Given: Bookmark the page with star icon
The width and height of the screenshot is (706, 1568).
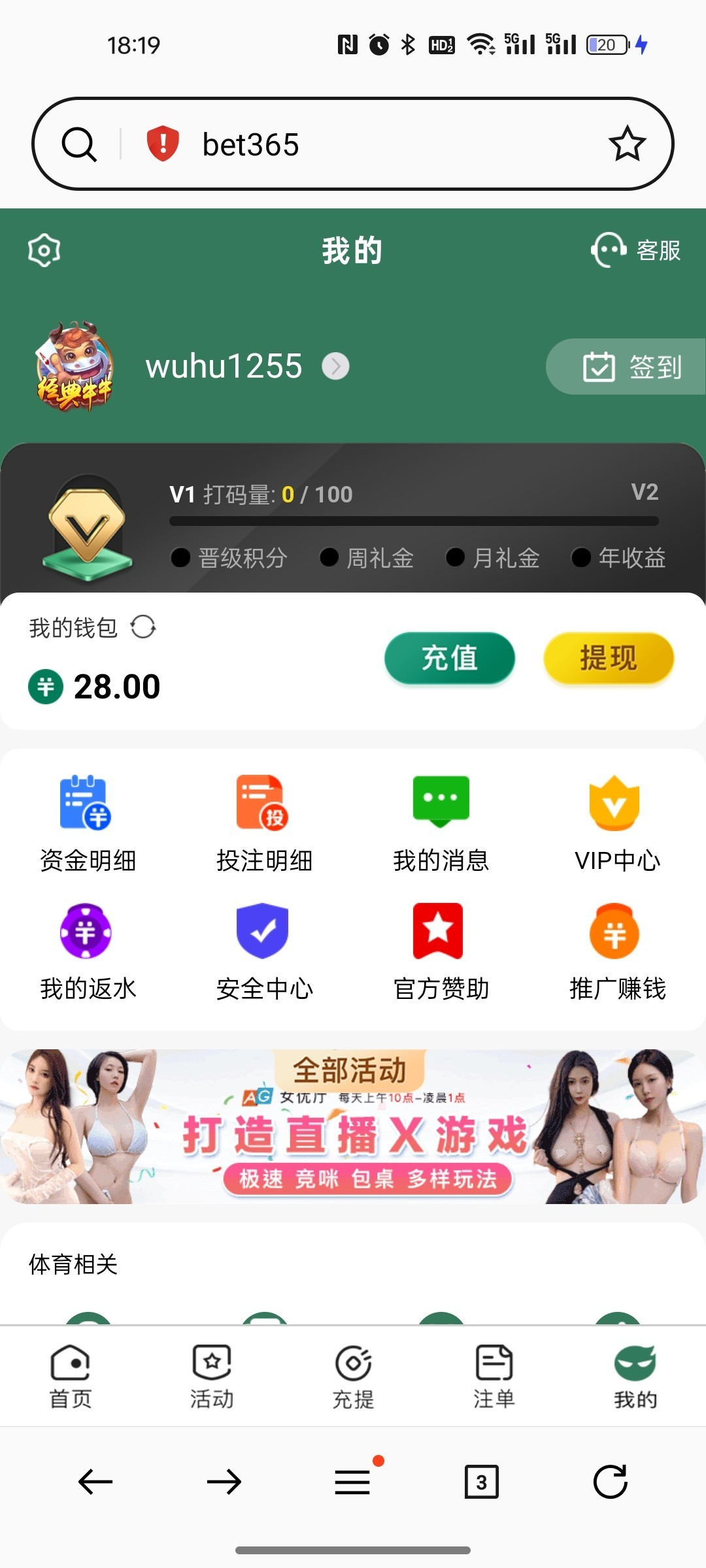Looking at the screenshot, I should [627, 144].
